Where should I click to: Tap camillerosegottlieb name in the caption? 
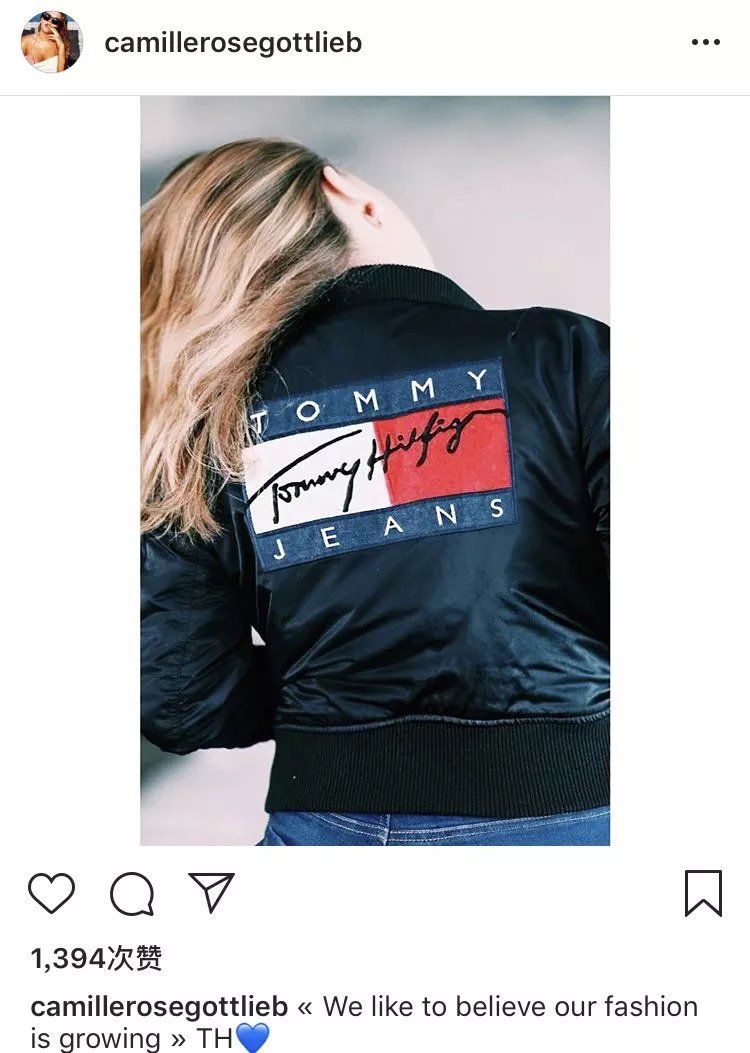(x=160, y=1006)
